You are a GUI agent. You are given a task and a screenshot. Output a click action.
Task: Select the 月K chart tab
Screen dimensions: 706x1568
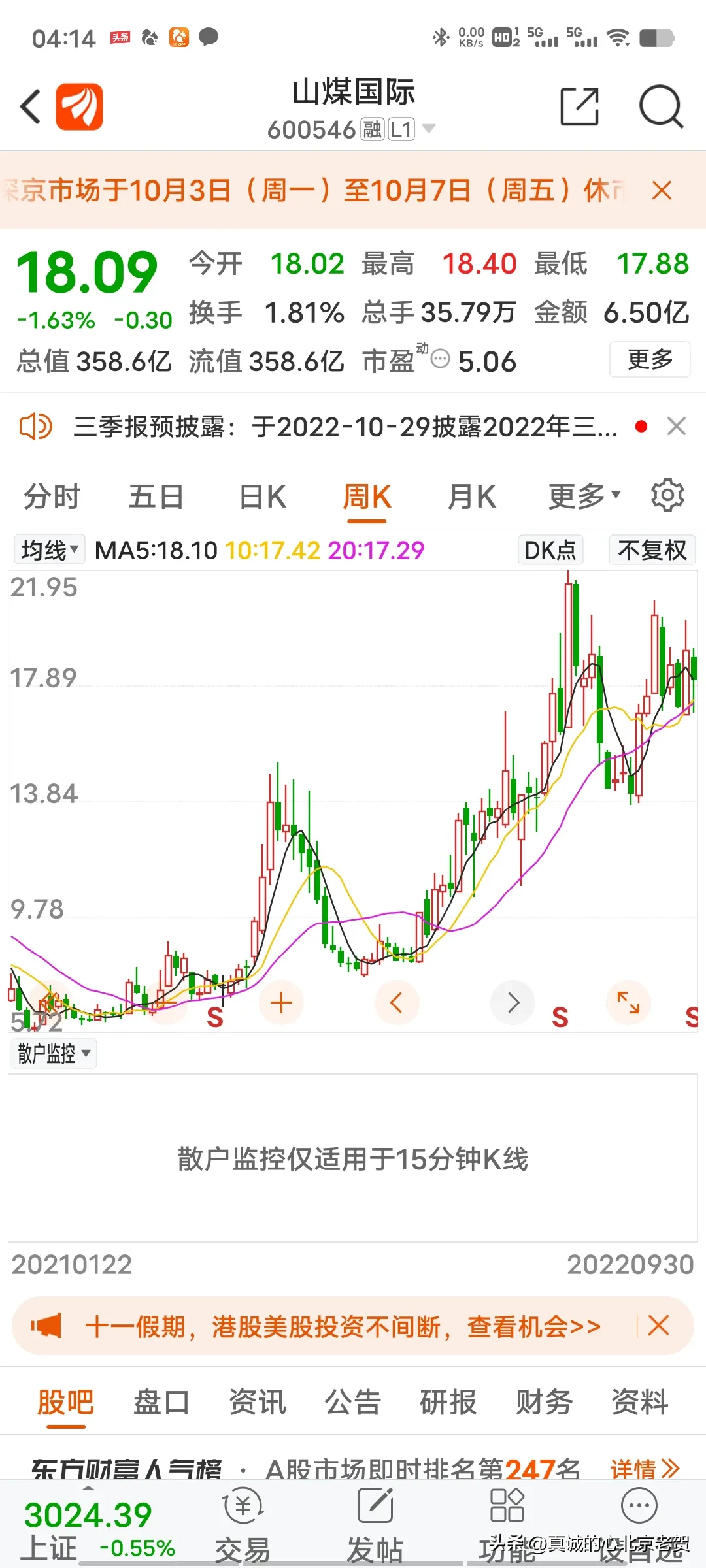[x=472, y=497]
